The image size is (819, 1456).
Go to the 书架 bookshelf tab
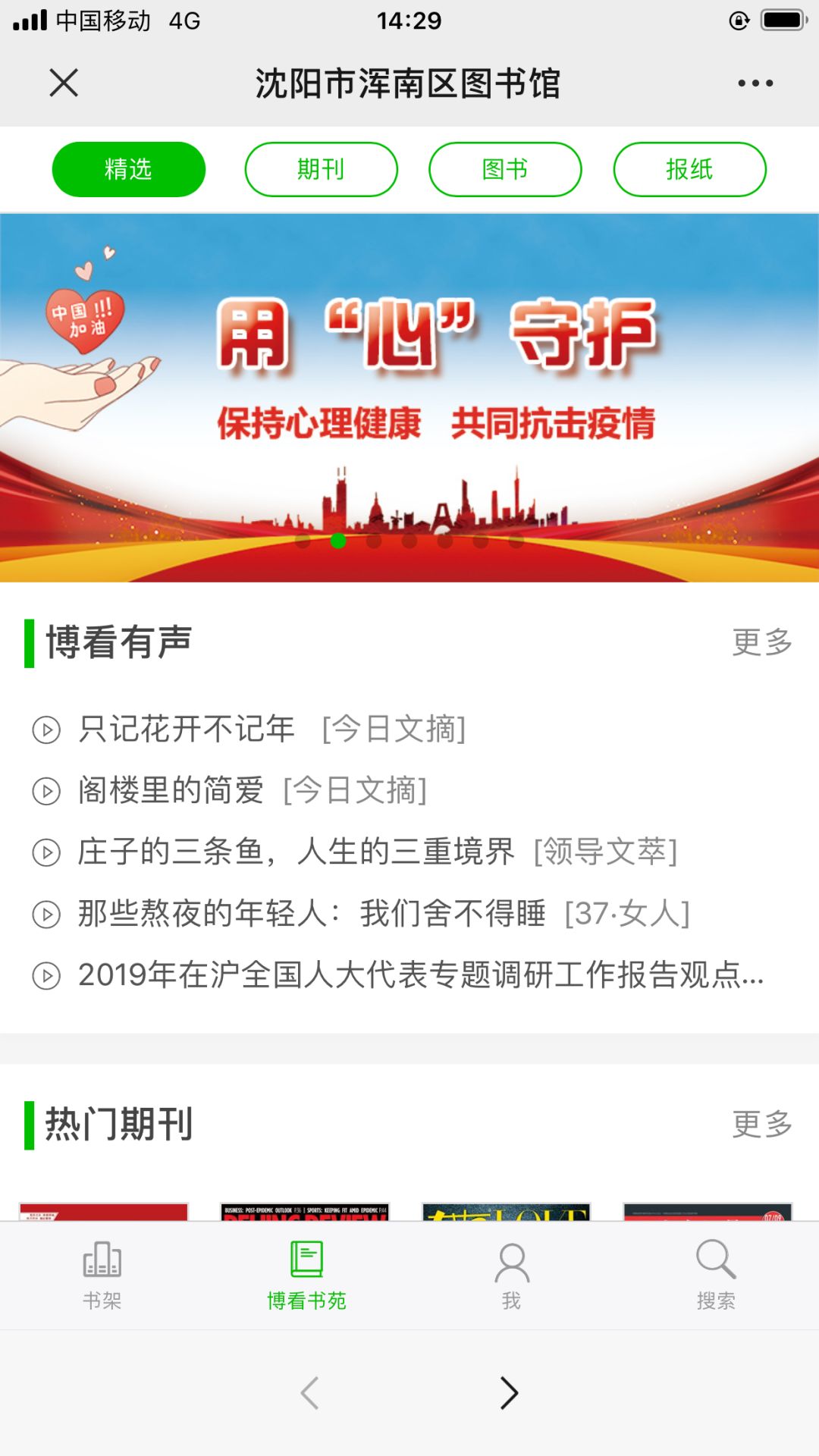coord(102,1275)
